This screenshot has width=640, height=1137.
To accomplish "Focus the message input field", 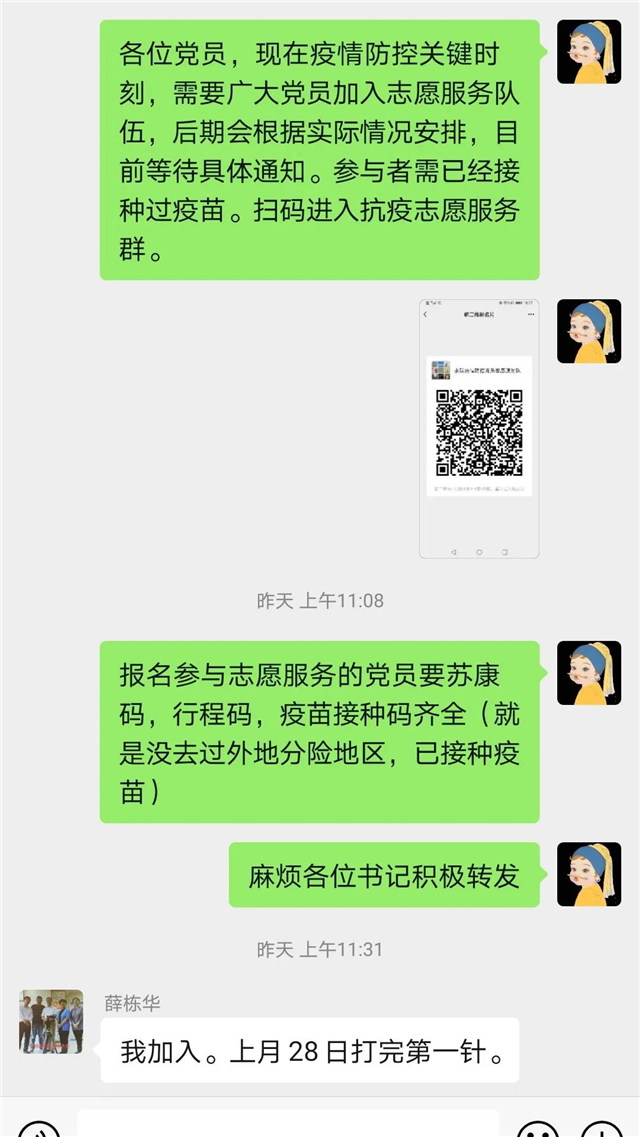I will (x=288, y=1125).
